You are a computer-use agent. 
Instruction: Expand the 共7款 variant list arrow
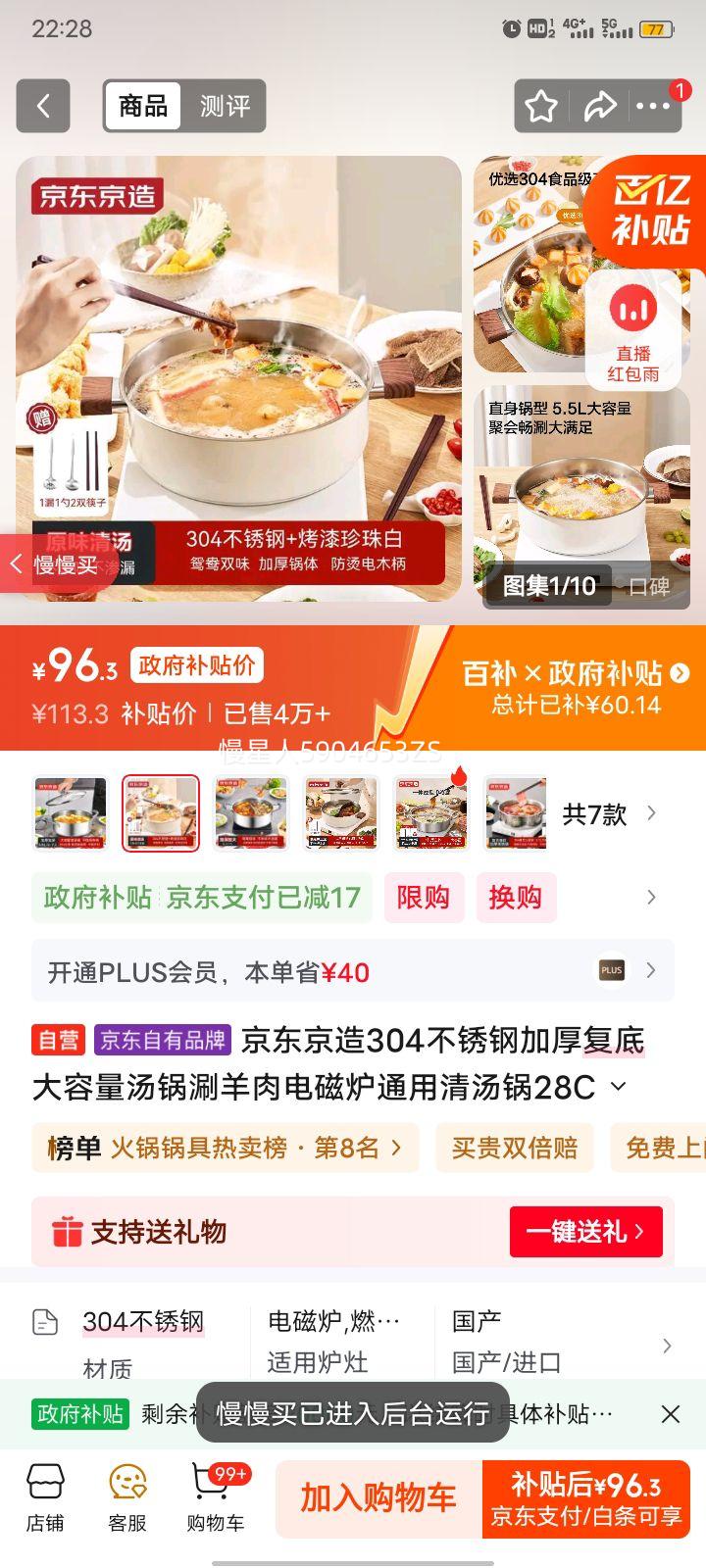coord(651,813)
